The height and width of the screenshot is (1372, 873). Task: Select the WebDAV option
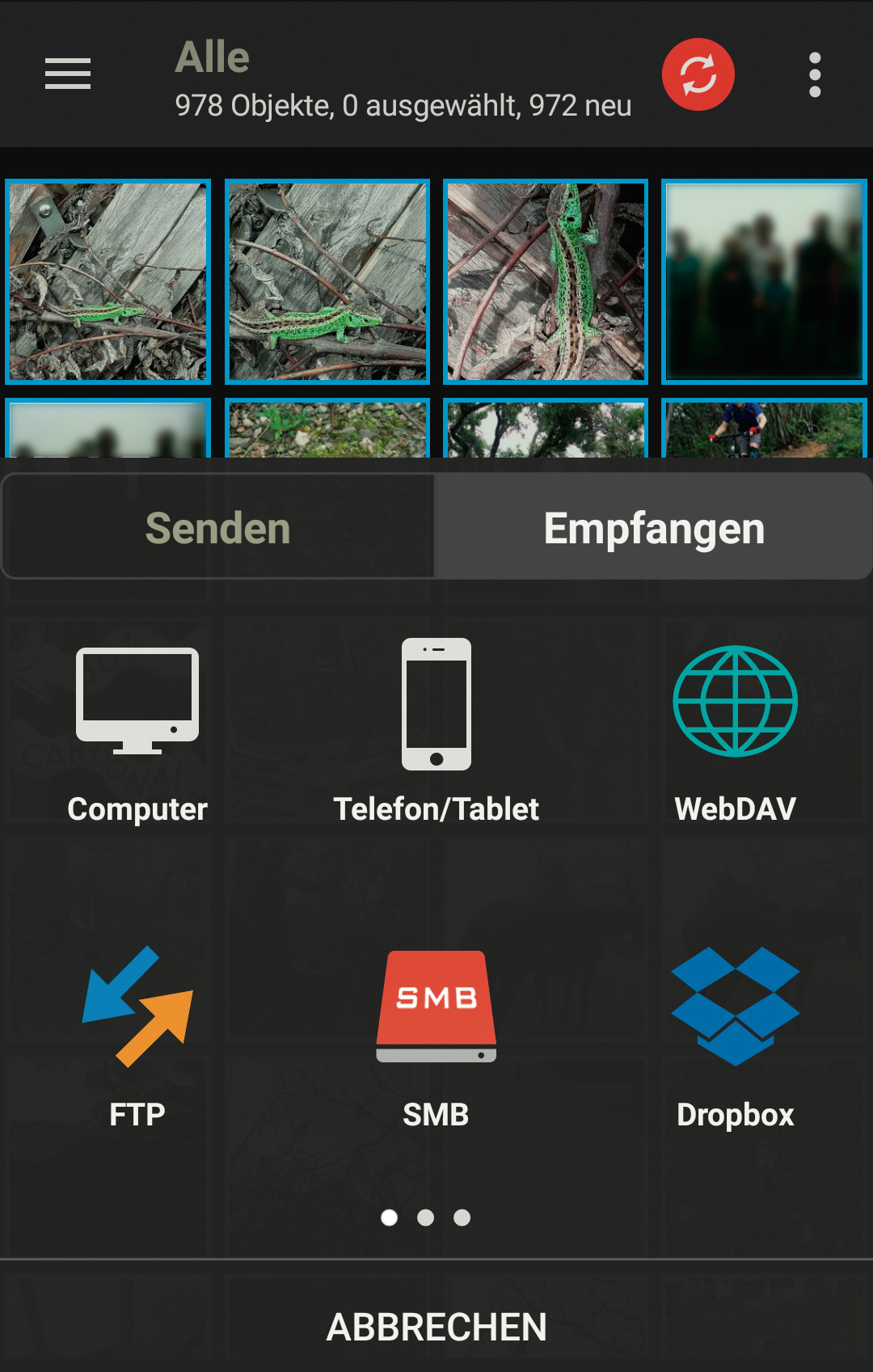(x=735, y=730)
